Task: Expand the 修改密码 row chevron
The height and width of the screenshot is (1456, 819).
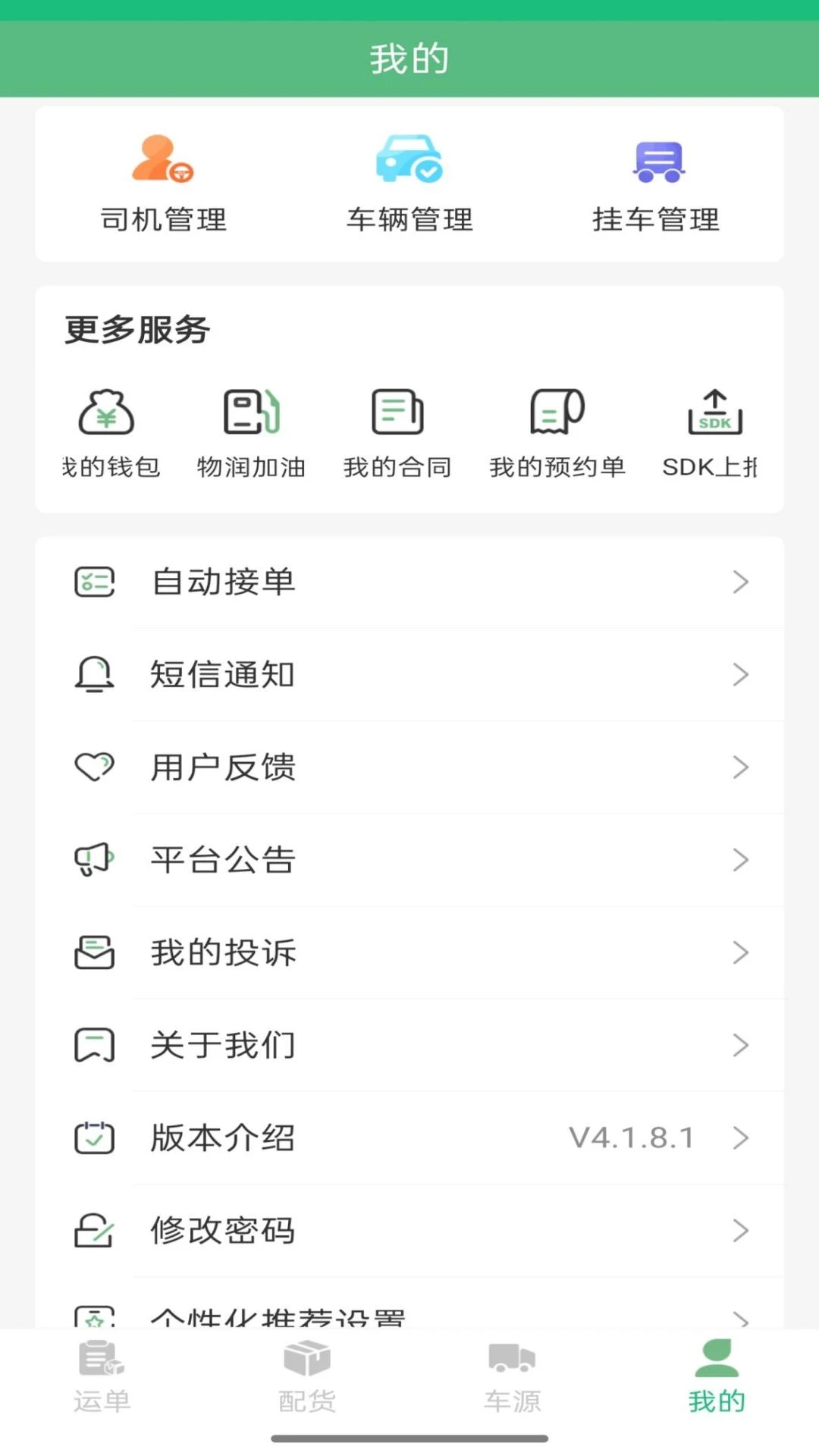Action: 741,1230
